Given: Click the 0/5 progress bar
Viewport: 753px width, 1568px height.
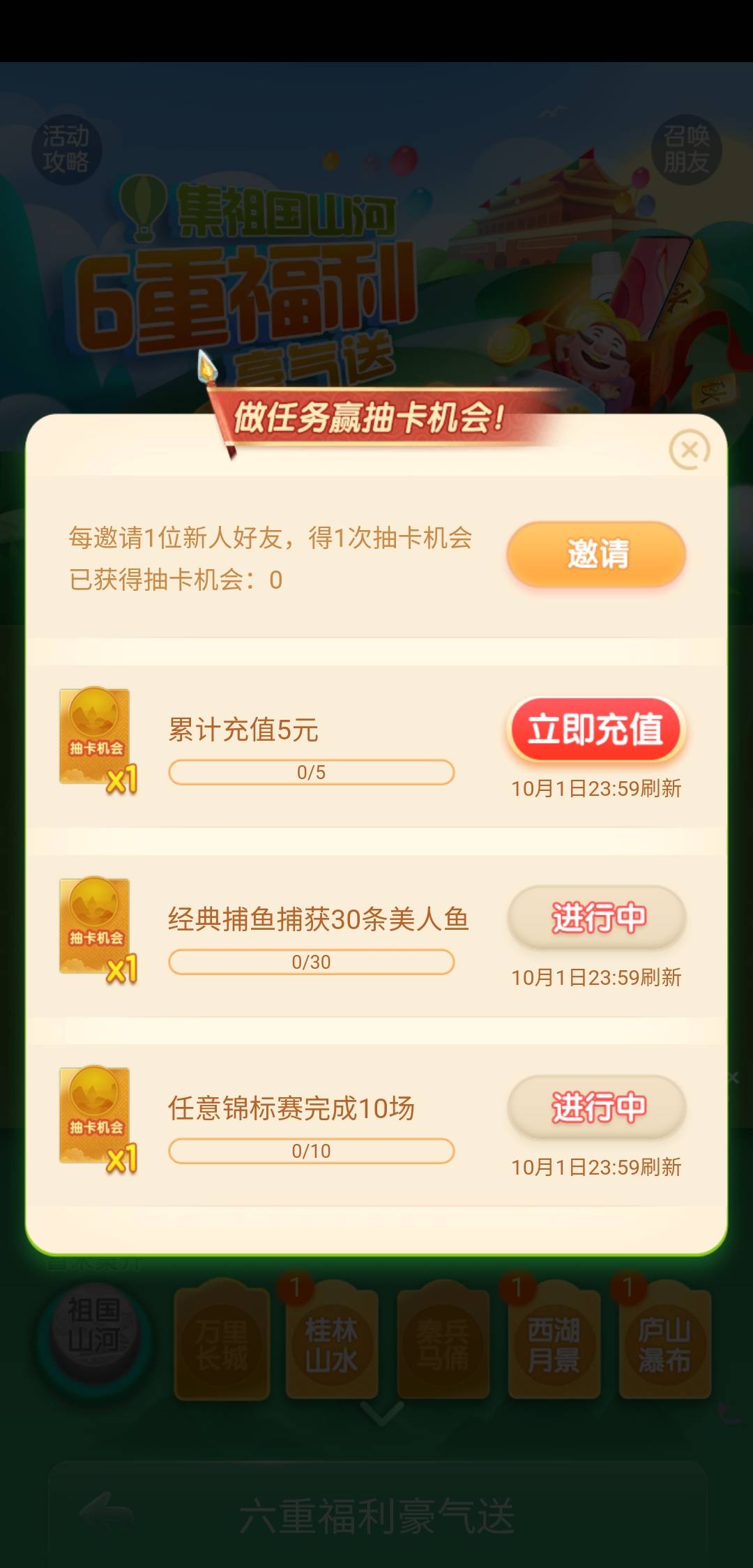Looking at the screenshot, I should [x=312, y=771].
